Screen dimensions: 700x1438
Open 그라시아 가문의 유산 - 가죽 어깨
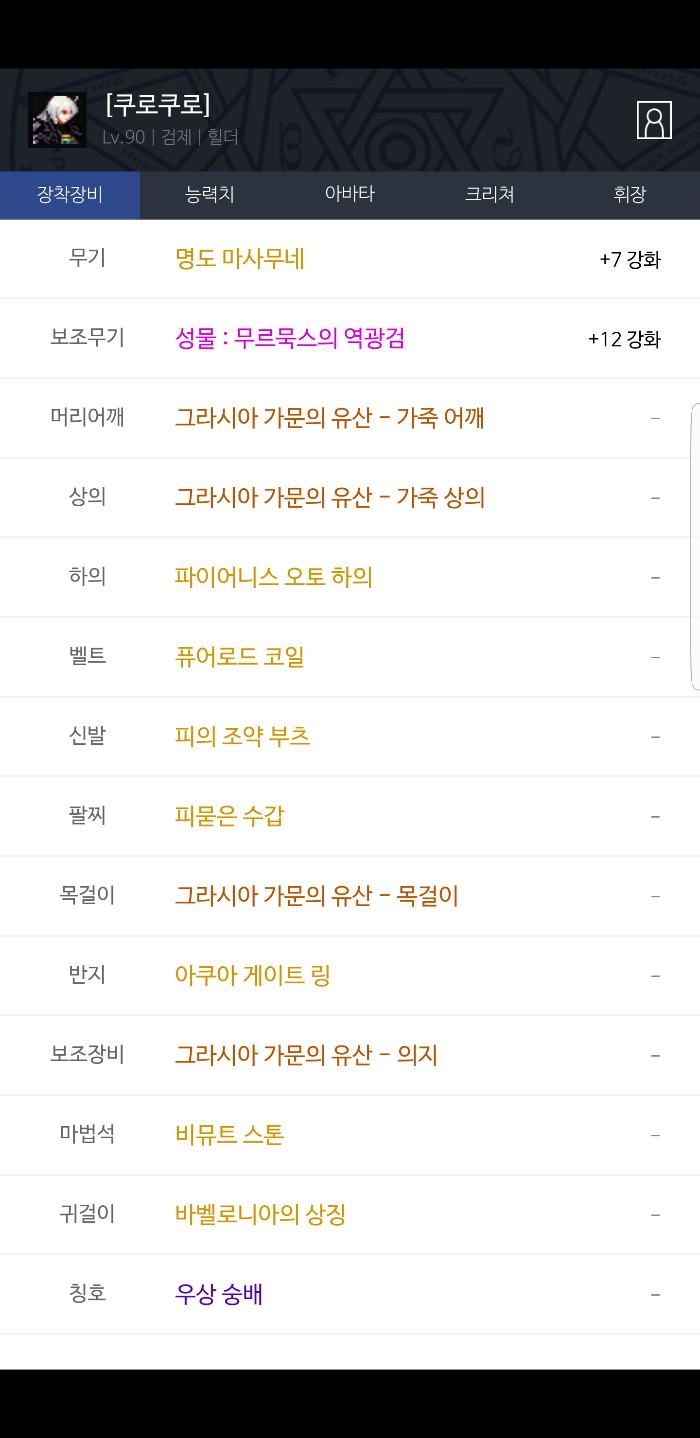pos(330,418)
